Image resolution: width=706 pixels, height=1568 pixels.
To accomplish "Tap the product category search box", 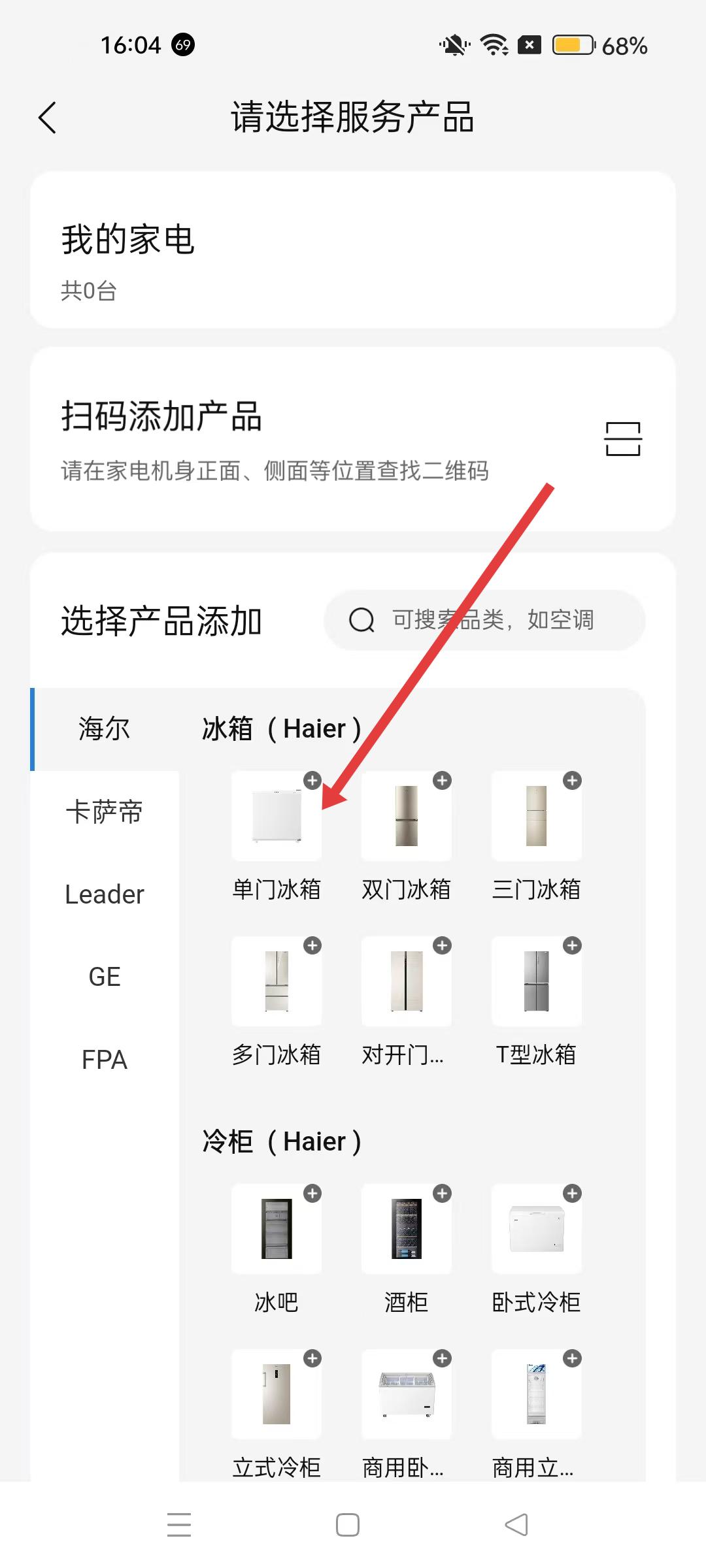I will pos(484,620).
